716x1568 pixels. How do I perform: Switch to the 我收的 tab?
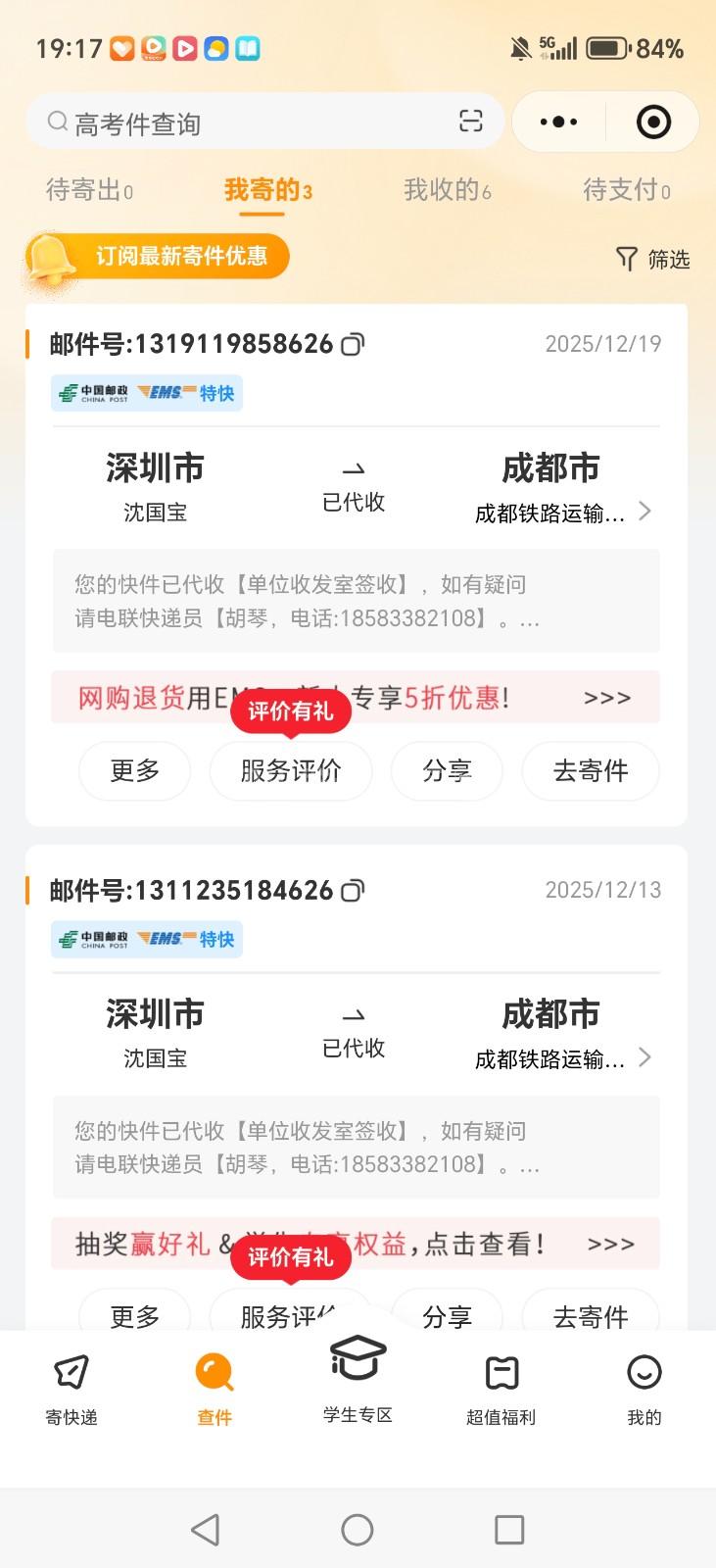point(447,190)
